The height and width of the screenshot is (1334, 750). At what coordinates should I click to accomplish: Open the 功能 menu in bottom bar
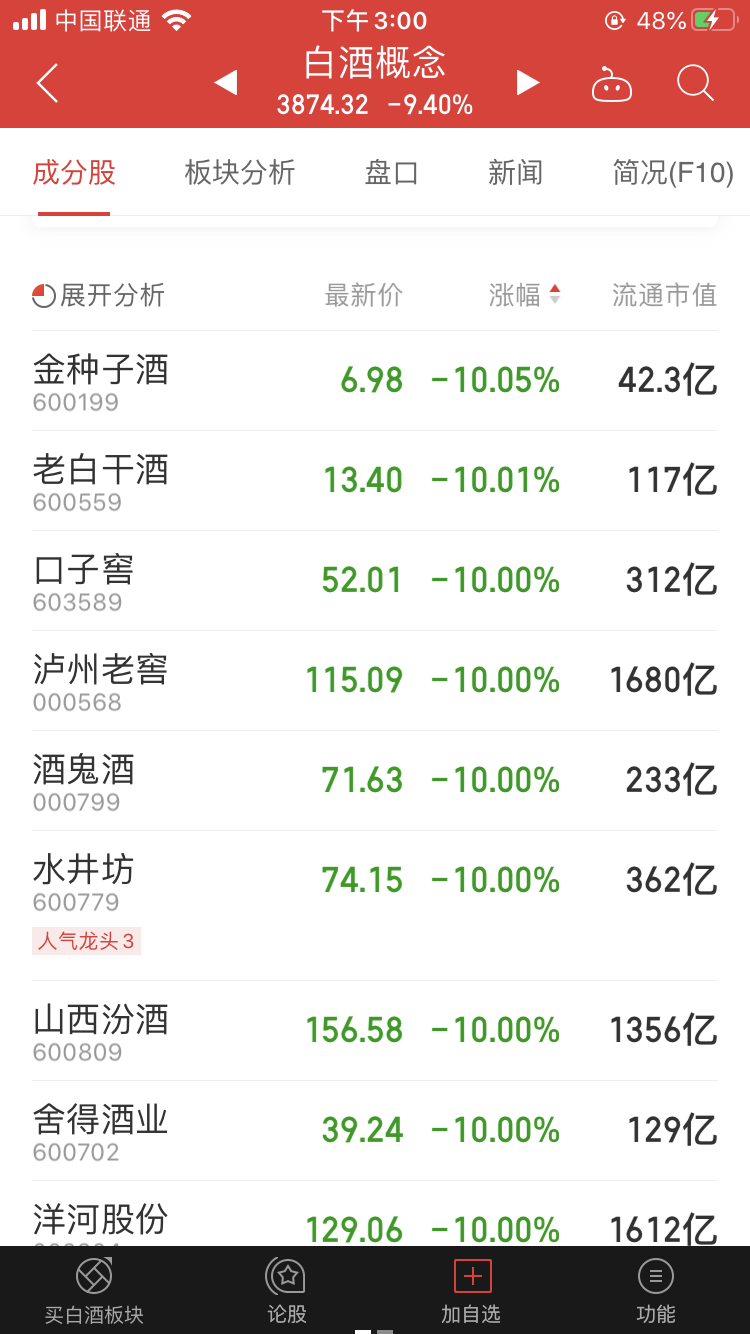656,1291
